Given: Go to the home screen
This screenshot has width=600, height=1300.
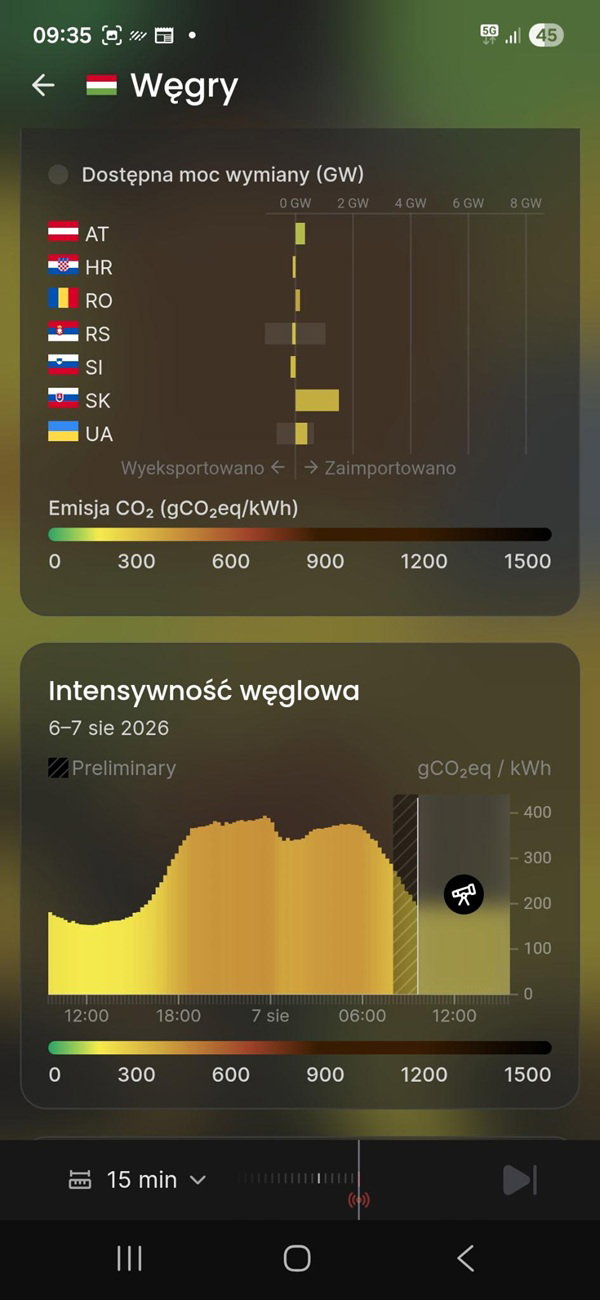Looking at the screenshot, I should coord(297,1258).
